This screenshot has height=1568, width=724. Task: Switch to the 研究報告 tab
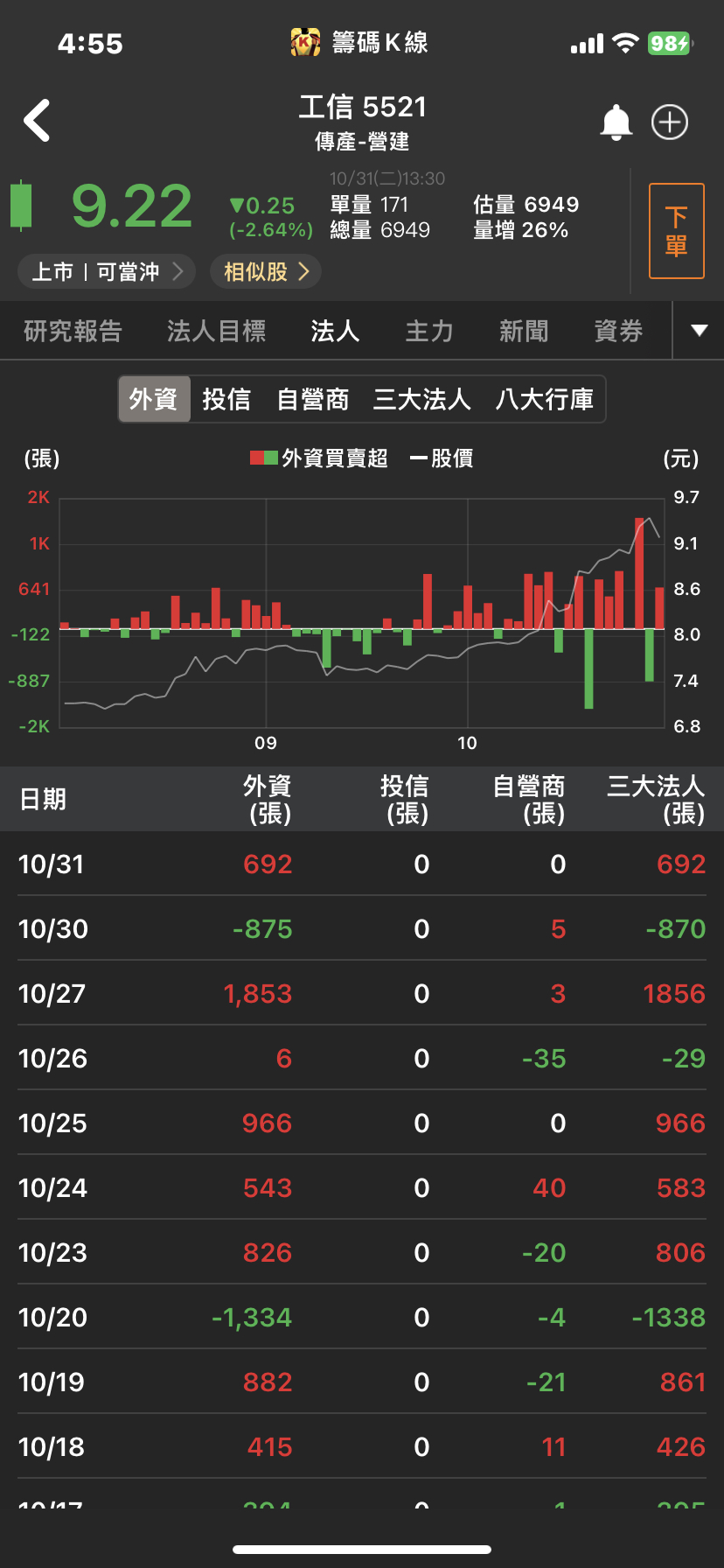pyautogui.click(x=73, y=331)
